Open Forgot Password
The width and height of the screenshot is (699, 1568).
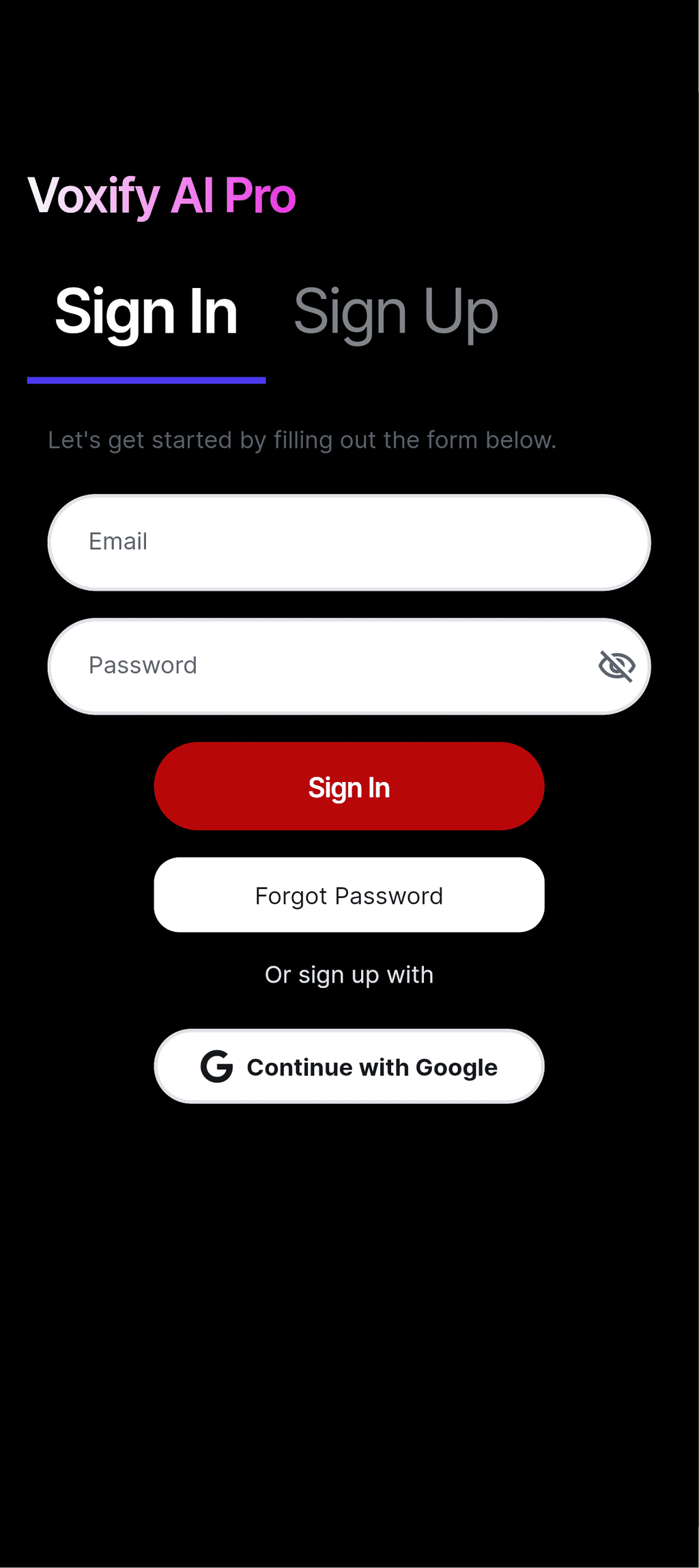pos(349,895)
